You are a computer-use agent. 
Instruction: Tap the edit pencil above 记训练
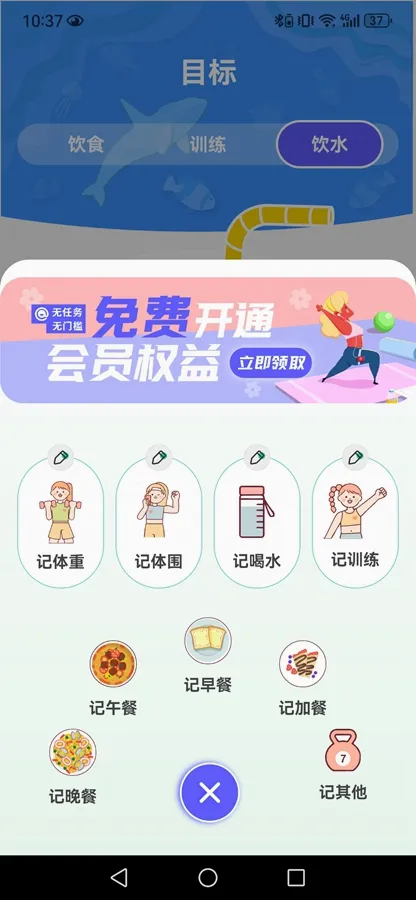click(355, 457)
